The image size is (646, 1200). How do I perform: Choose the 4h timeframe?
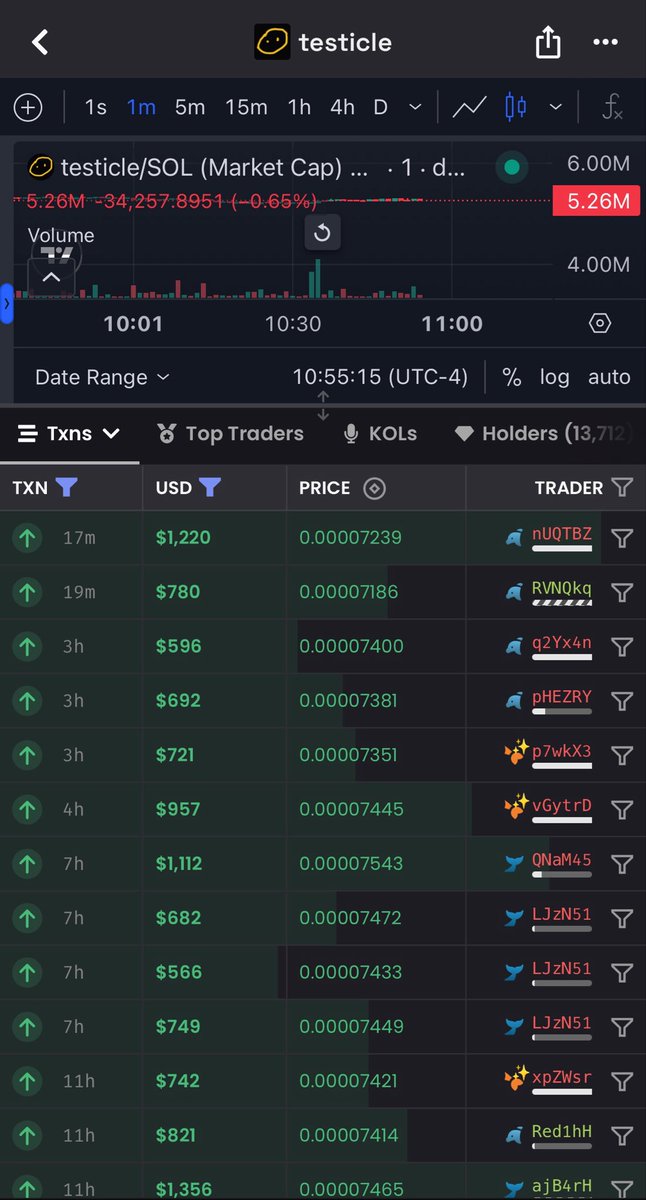tap(342, 107)
